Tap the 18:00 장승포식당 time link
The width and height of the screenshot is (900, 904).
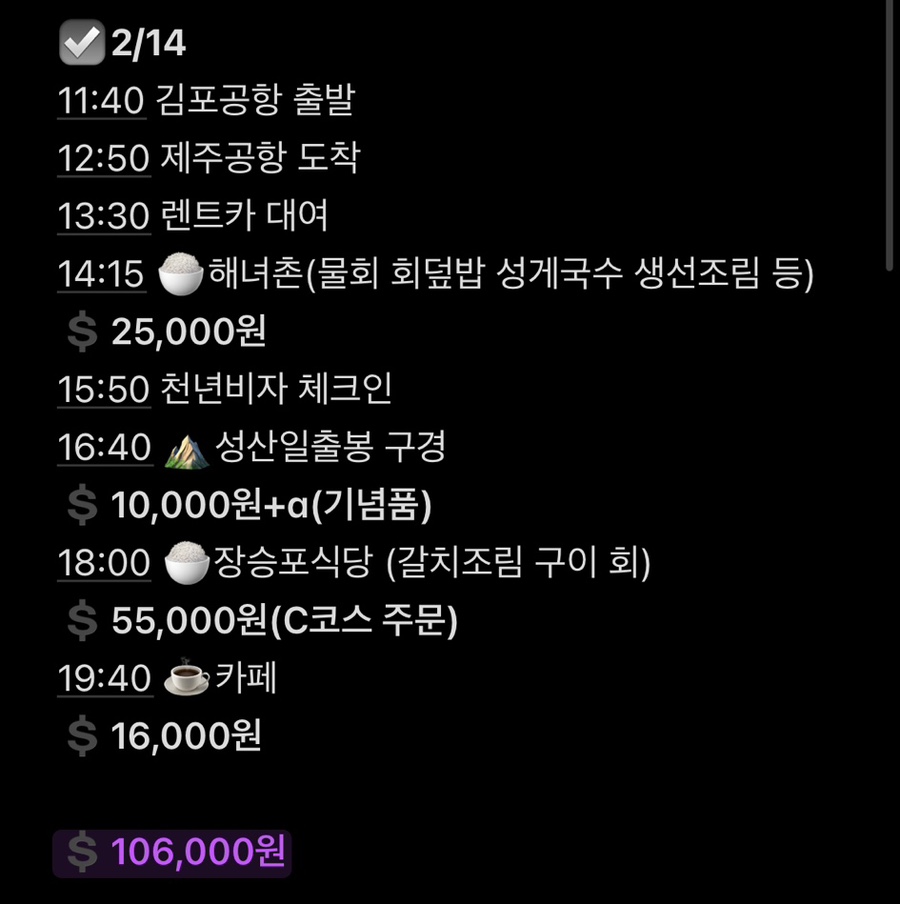coord(103,564)
